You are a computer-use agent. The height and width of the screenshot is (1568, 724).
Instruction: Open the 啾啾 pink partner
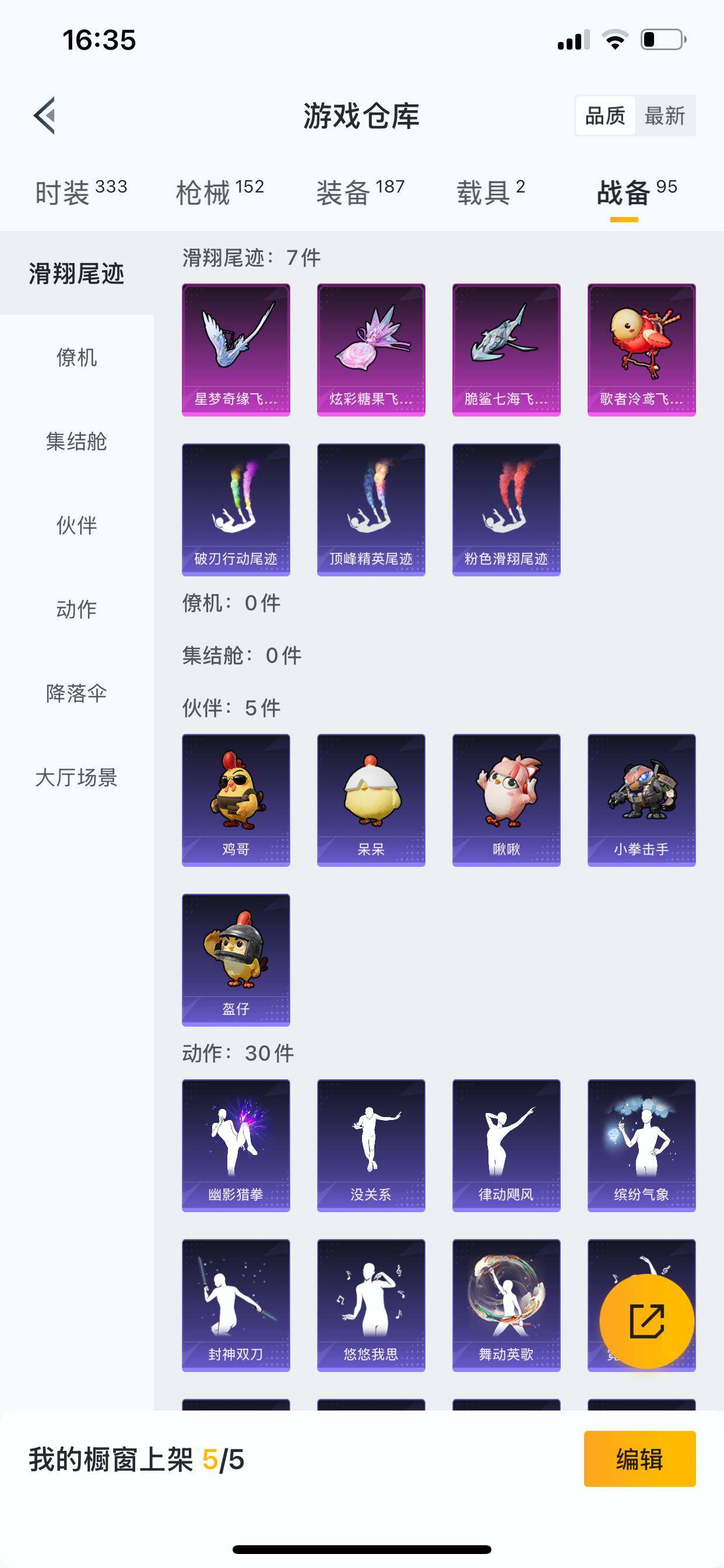tap(507, 800)
